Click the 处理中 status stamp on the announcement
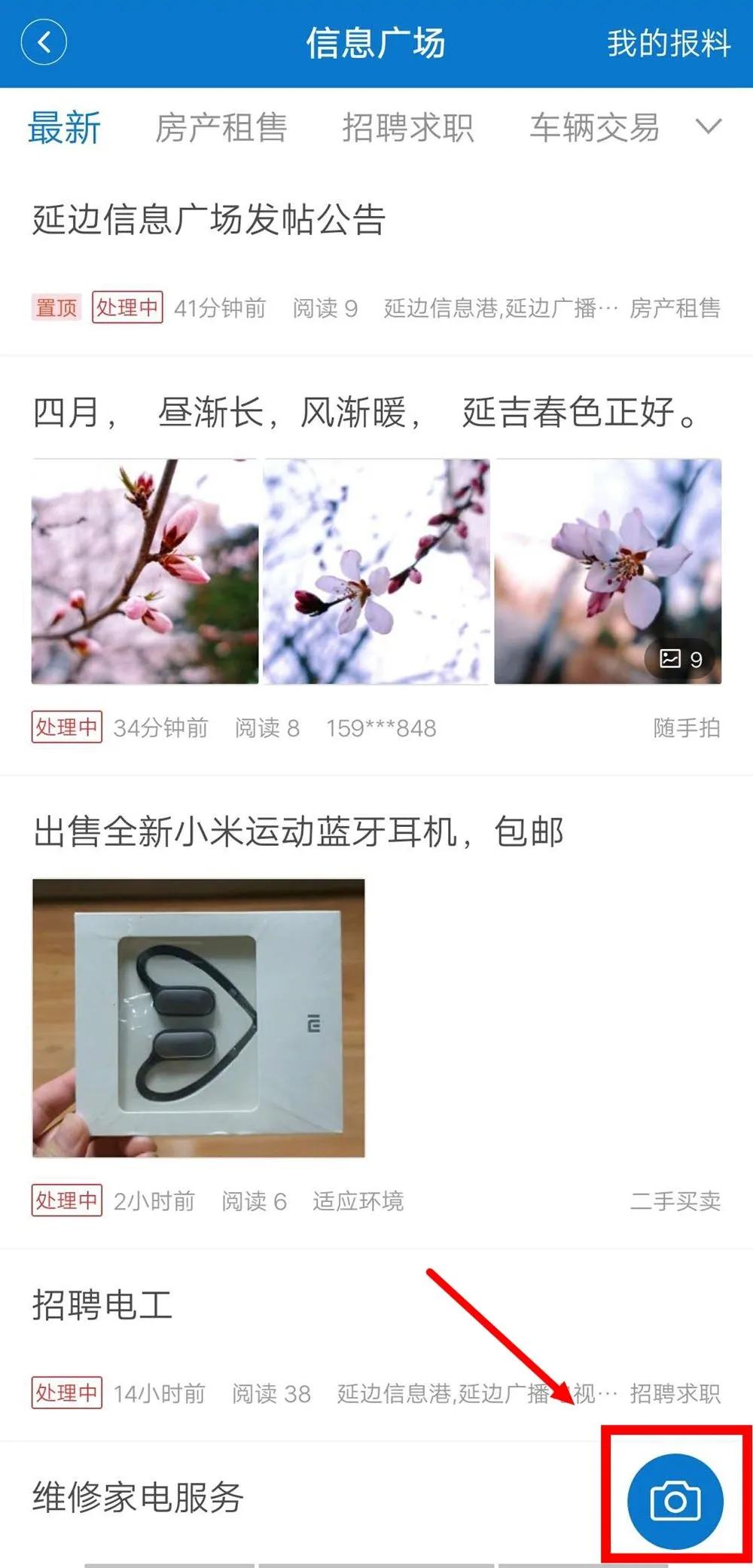 [127, 307]
